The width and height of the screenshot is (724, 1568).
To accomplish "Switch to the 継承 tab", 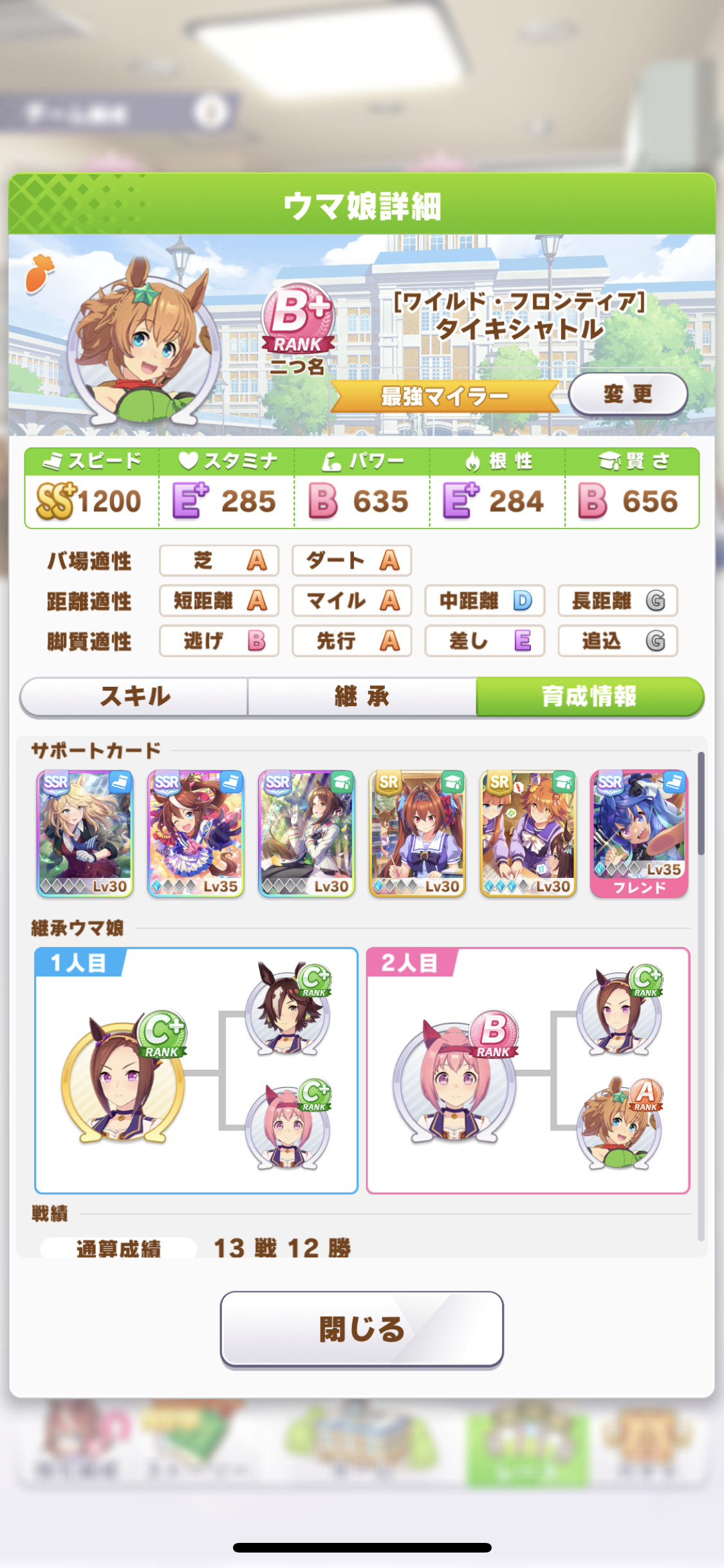I will pyautogui.click(x=362, y=696).
